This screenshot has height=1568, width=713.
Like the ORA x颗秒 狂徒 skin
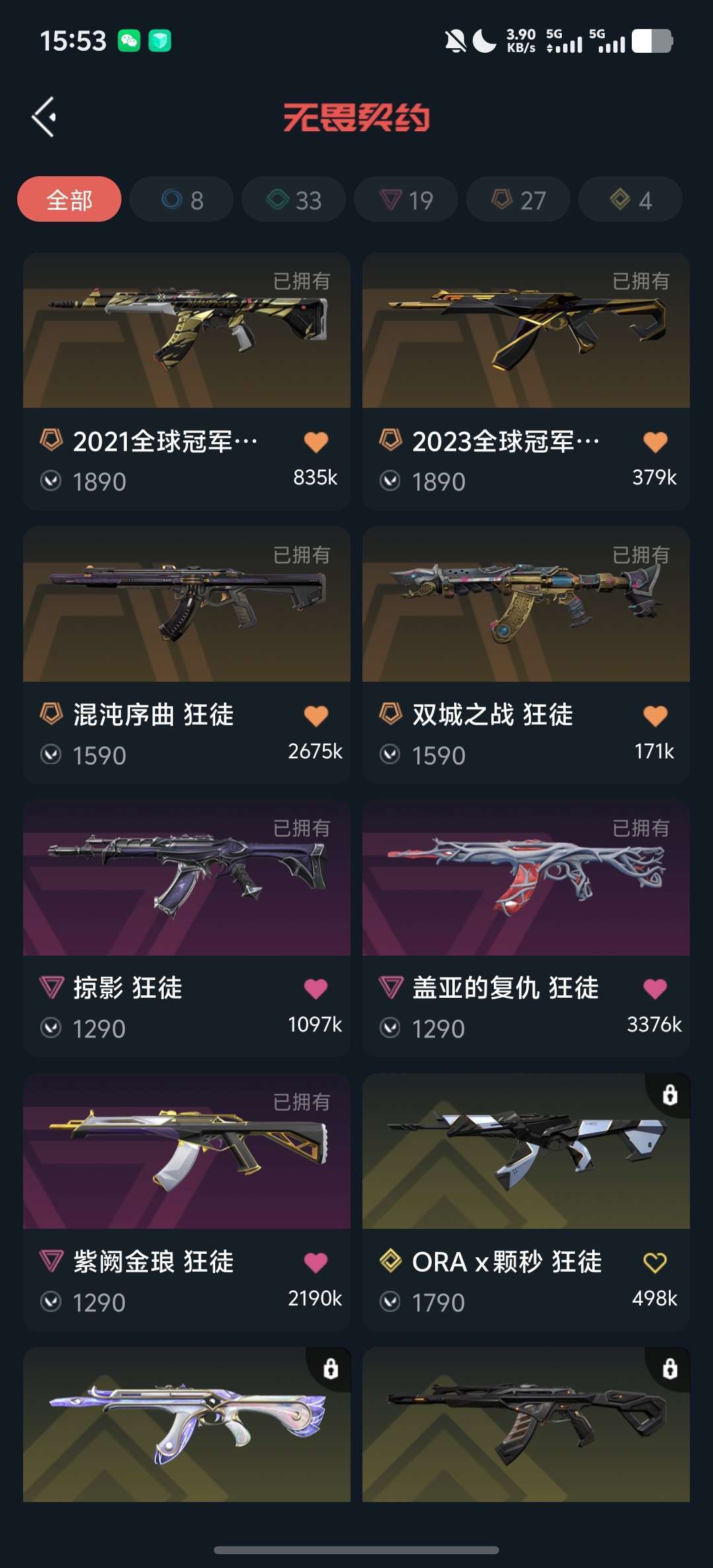click(655, 1262)
